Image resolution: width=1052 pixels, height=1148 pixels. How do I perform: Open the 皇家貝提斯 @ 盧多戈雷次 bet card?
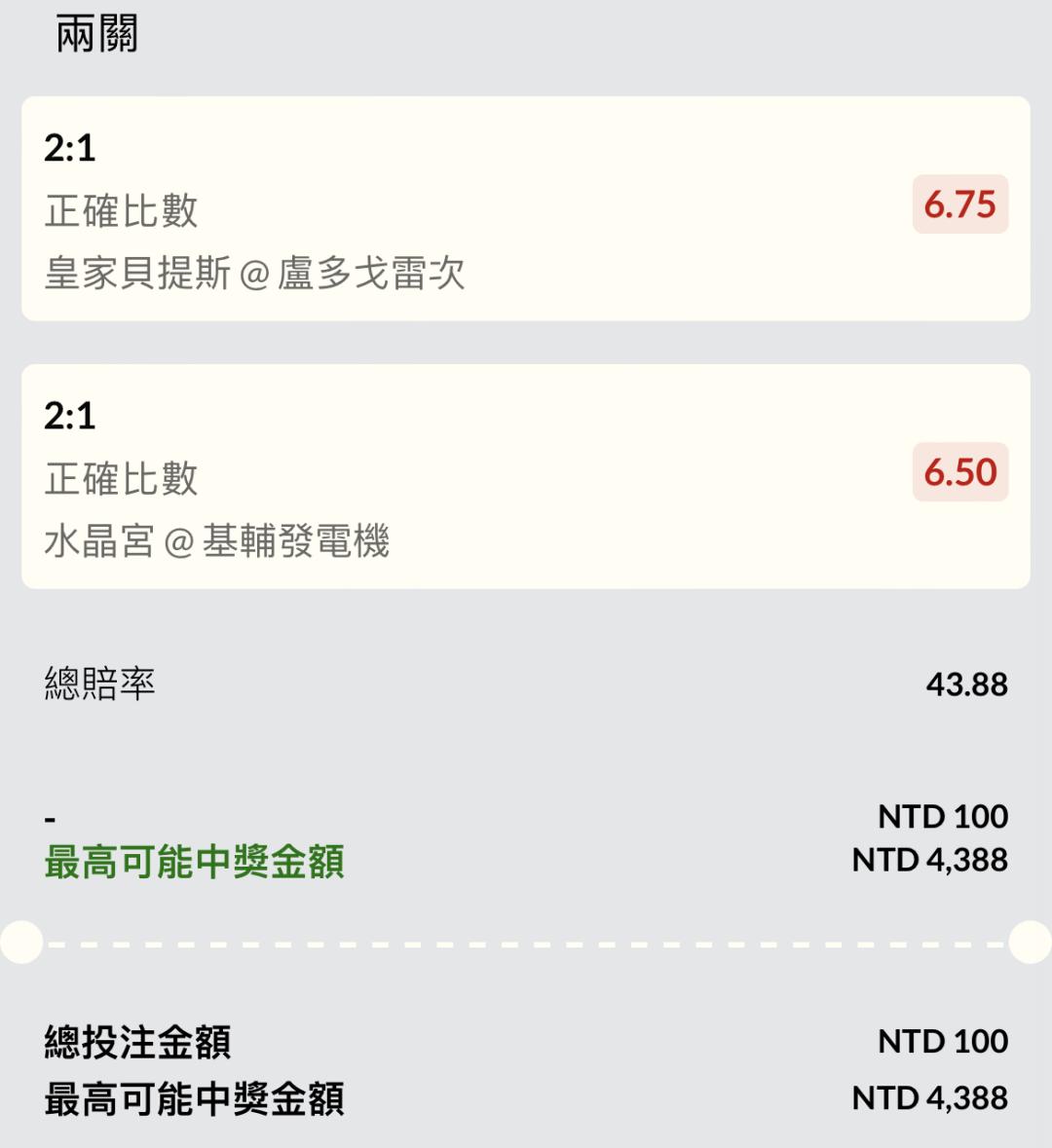(x=524, y=209)
